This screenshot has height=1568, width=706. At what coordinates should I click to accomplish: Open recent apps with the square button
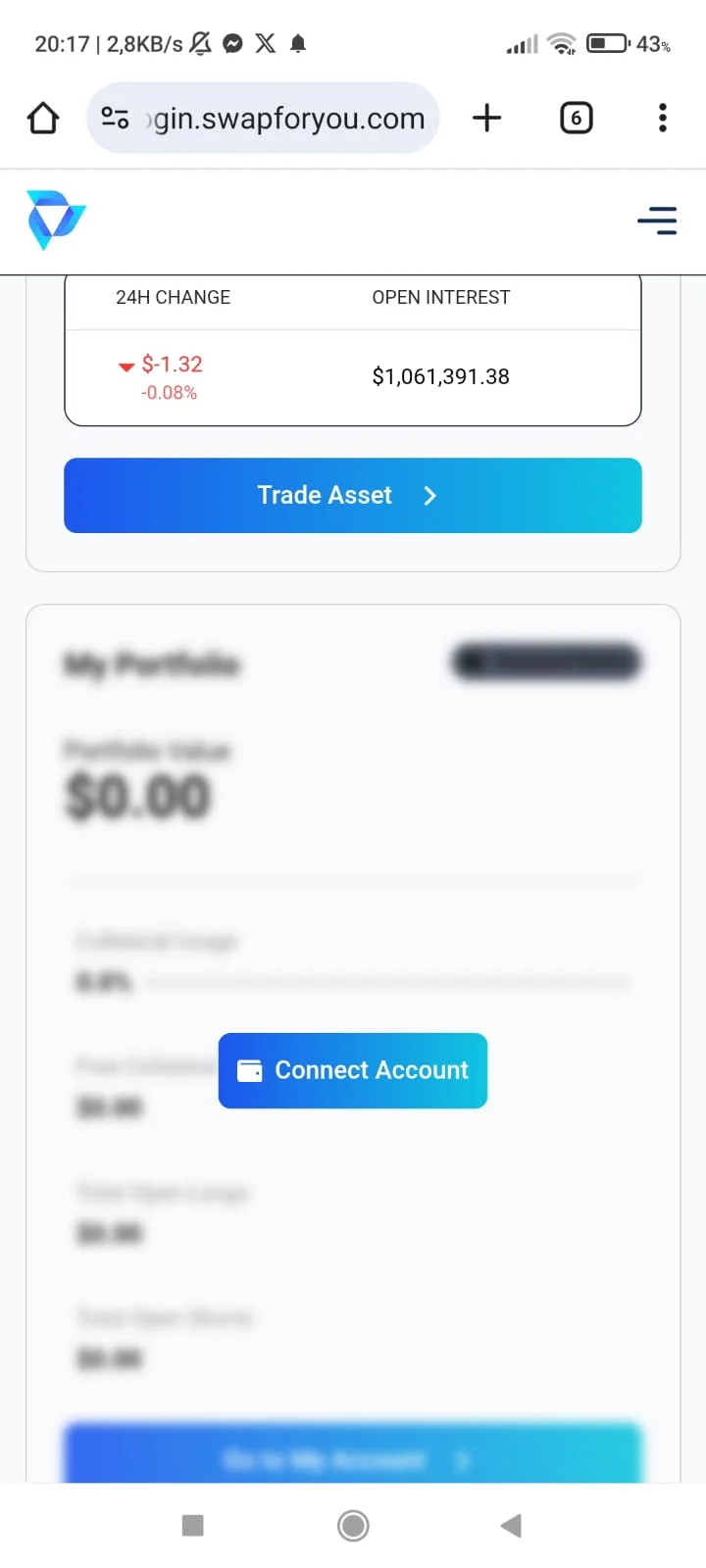[x=193, y=1525]
